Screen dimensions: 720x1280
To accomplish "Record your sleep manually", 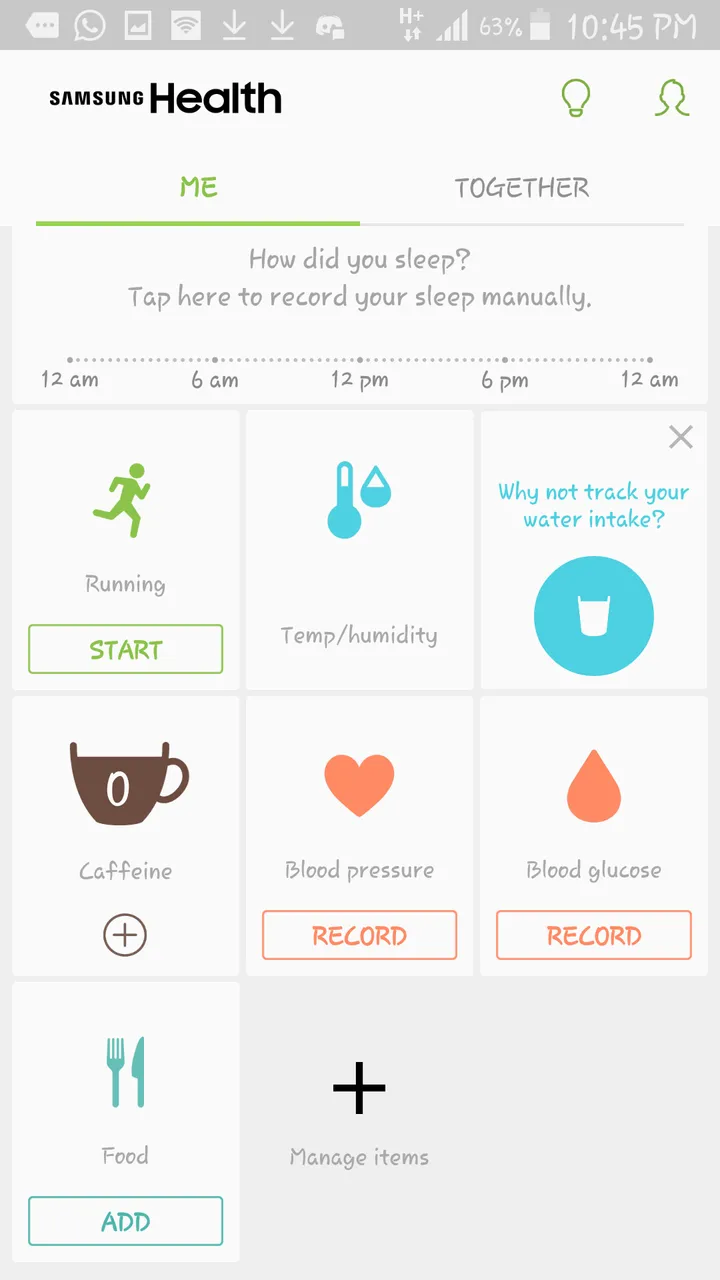I will click(x=359, y=297).
